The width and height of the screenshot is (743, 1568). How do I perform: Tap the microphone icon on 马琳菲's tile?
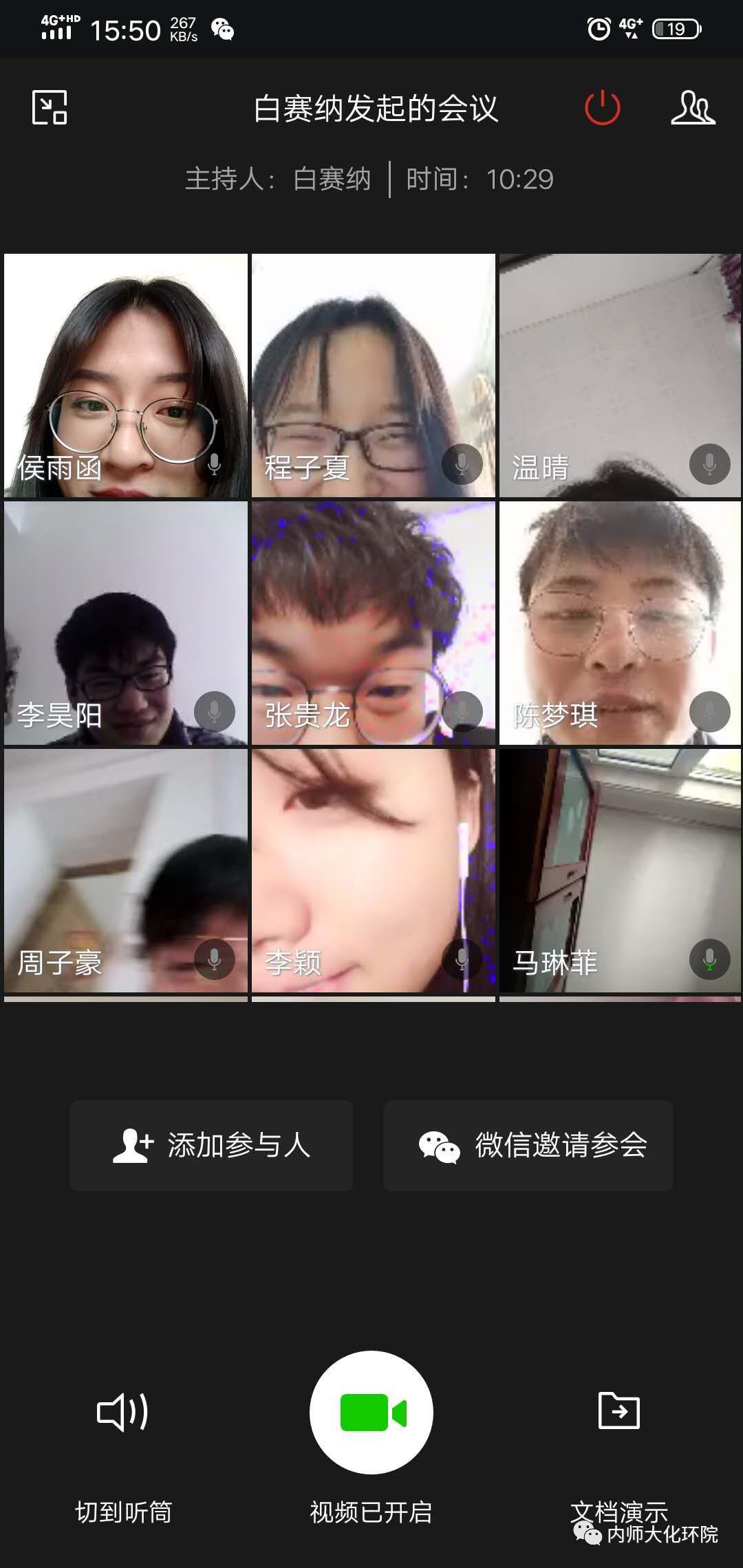click(x=709, y=959)
